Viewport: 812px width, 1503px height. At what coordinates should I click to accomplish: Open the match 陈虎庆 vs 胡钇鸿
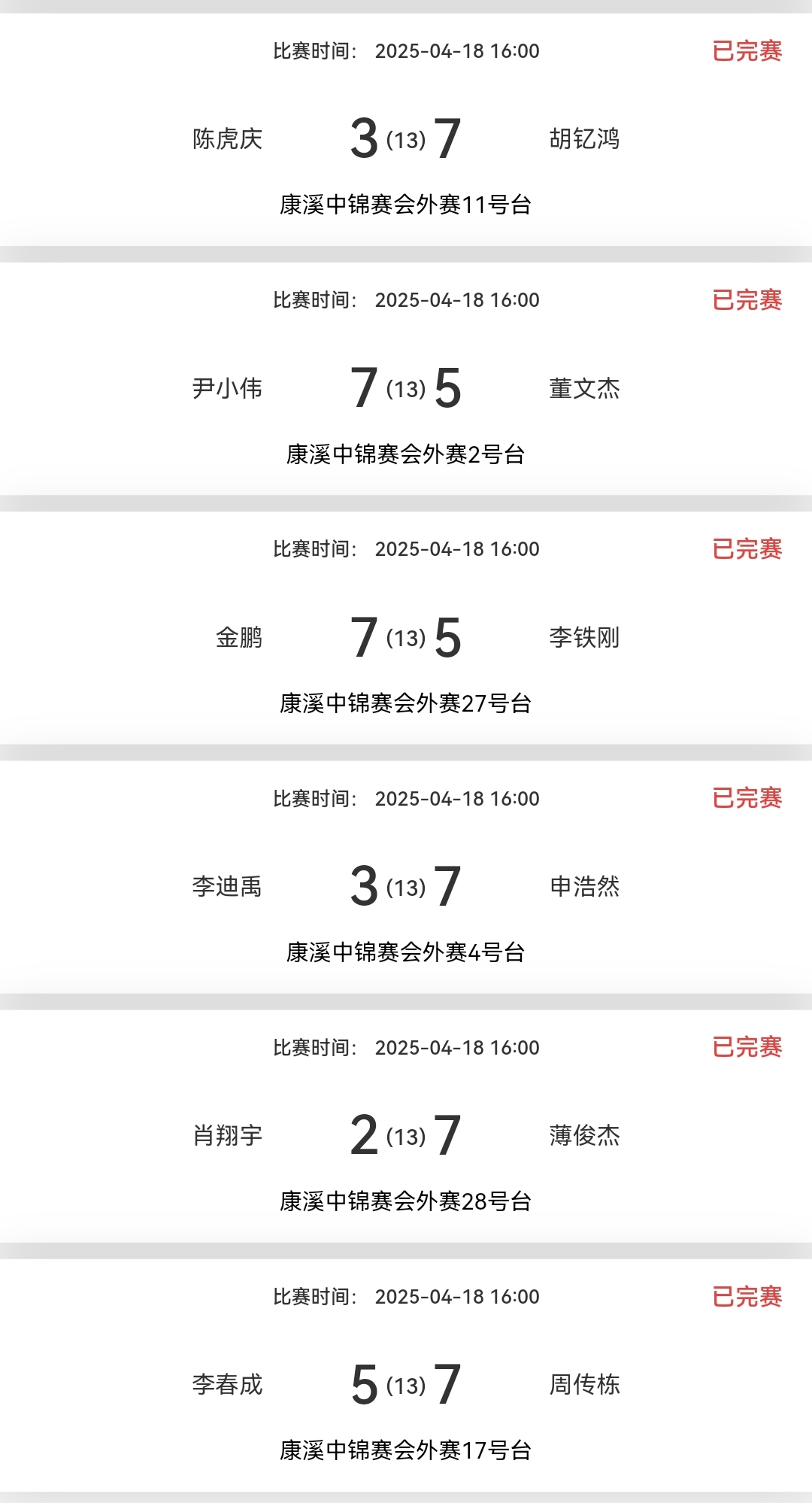coord(406,139)
